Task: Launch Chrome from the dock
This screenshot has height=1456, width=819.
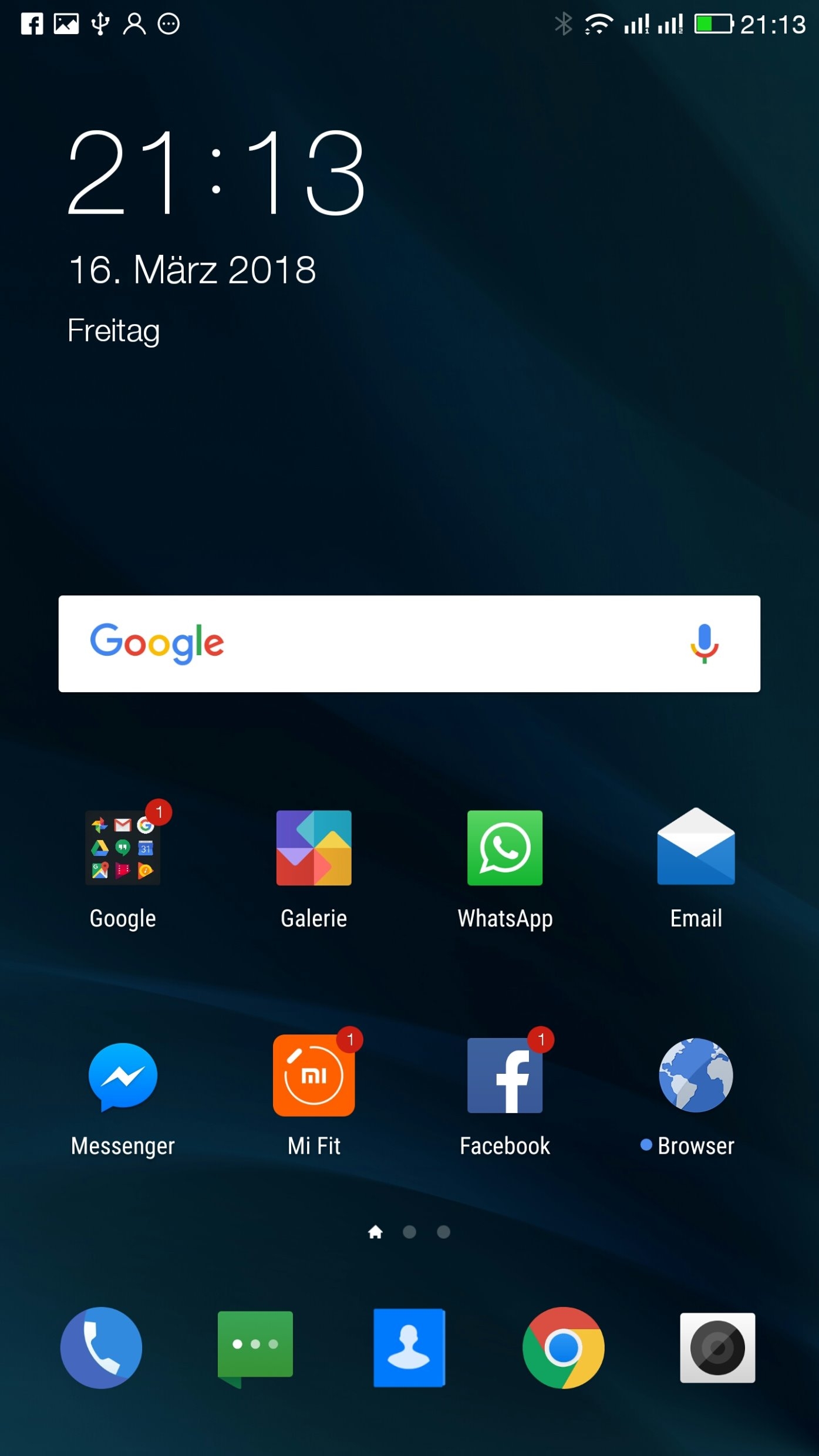Action: coord(563,1347)
